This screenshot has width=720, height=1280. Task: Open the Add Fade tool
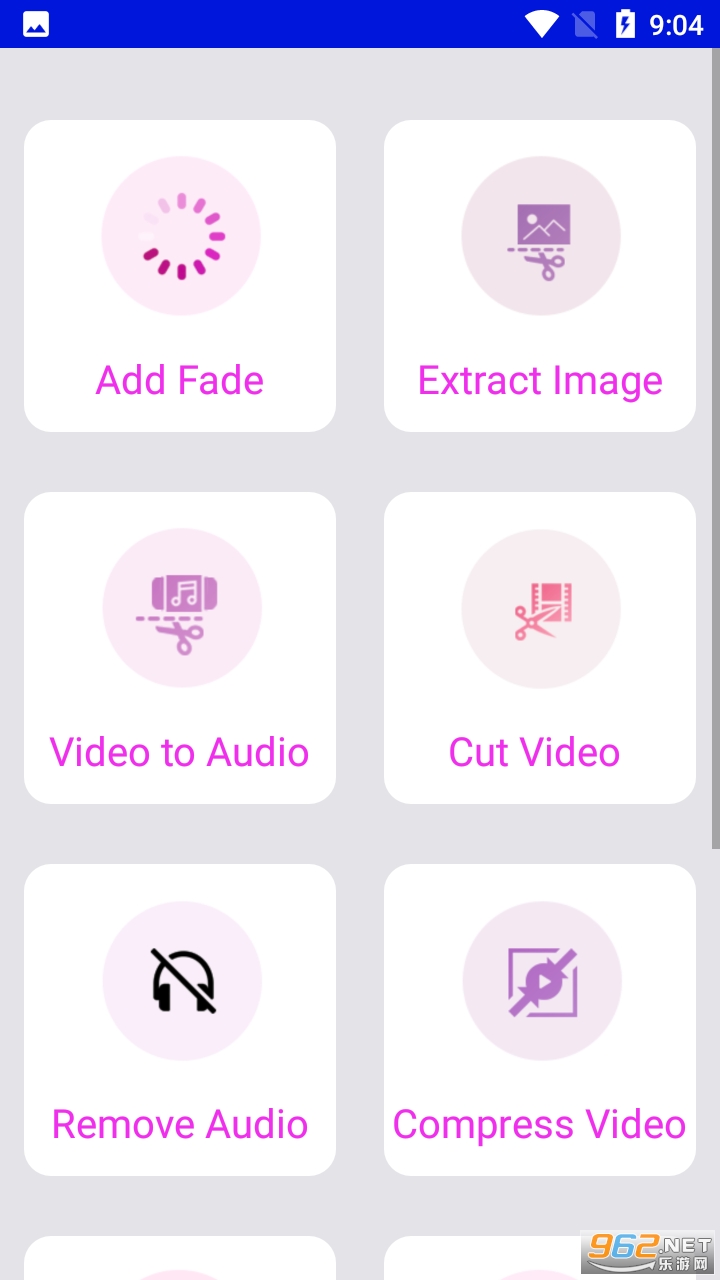click(180, 276)
